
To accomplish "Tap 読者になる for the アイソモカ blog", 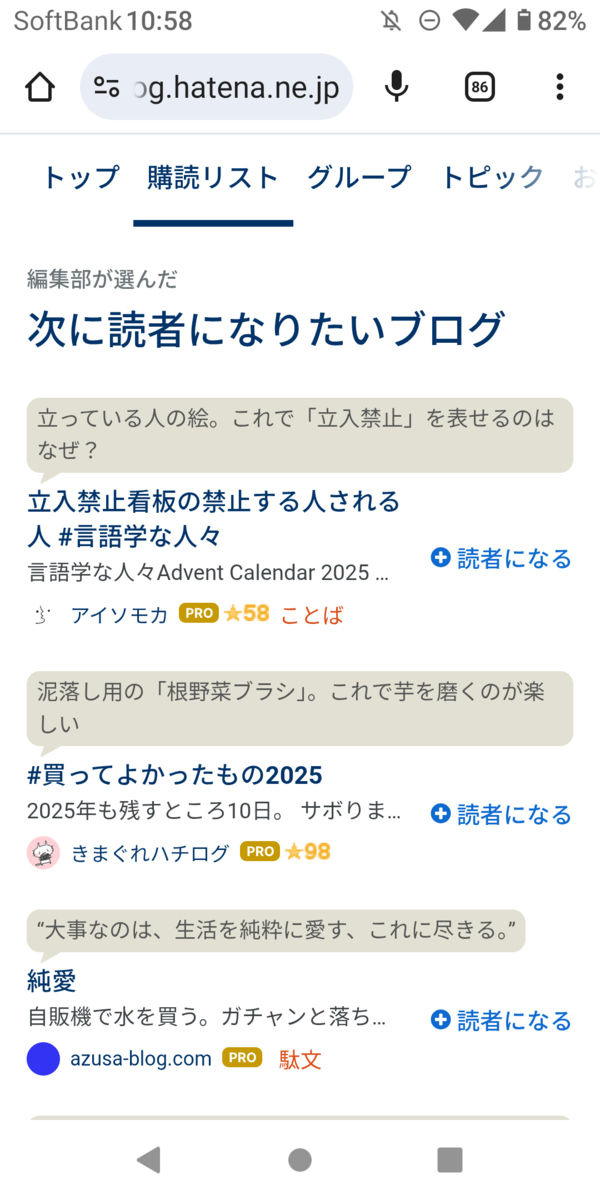I will coord(501,558).
